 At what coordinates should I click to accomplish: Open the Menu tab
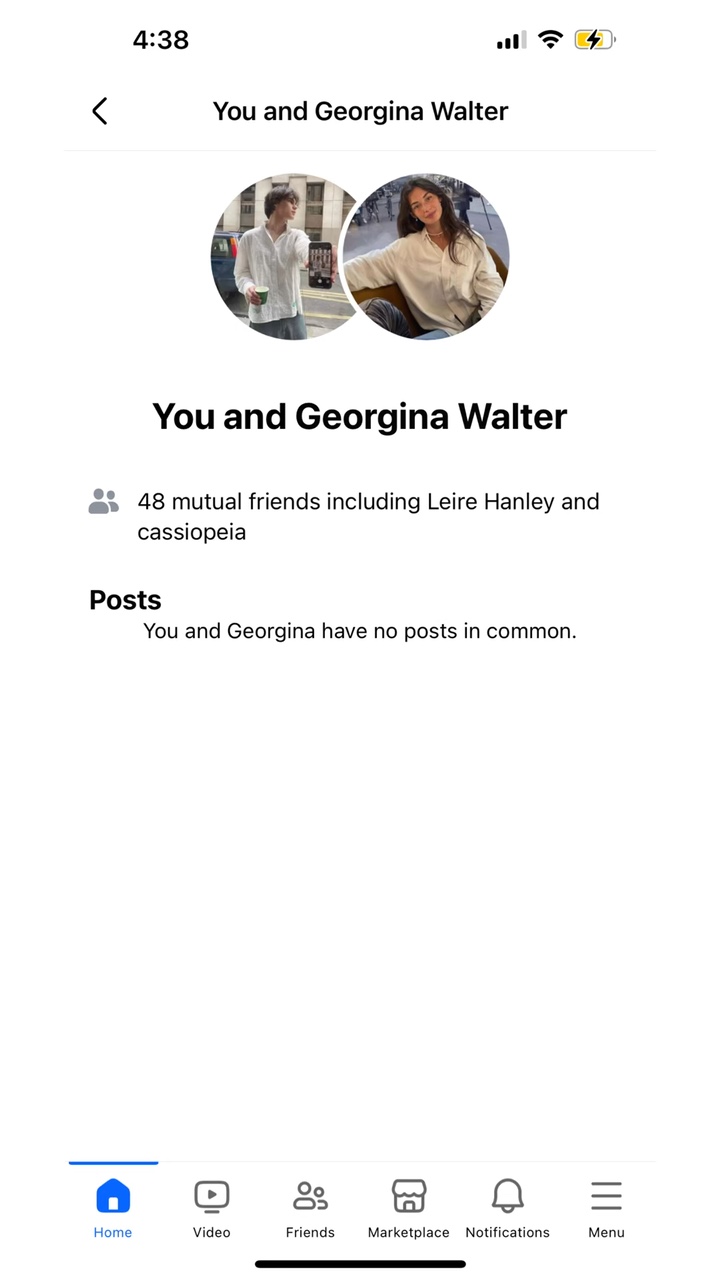tap(606, 1207)
